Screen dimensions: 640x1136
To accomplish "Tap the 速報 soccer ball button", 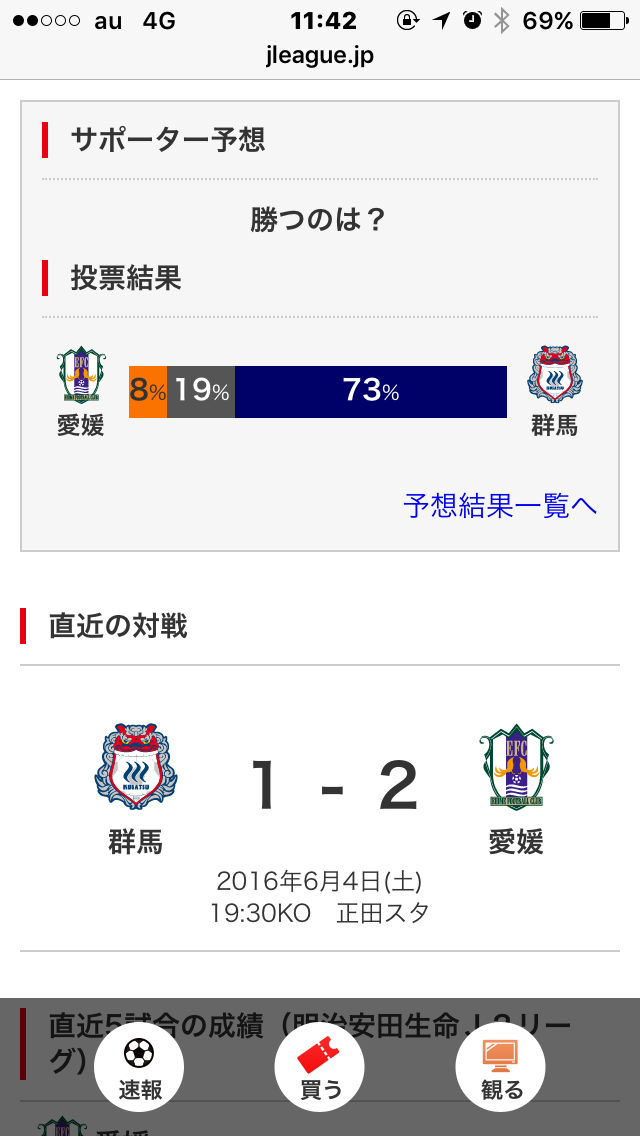I will click(139, 1067).
